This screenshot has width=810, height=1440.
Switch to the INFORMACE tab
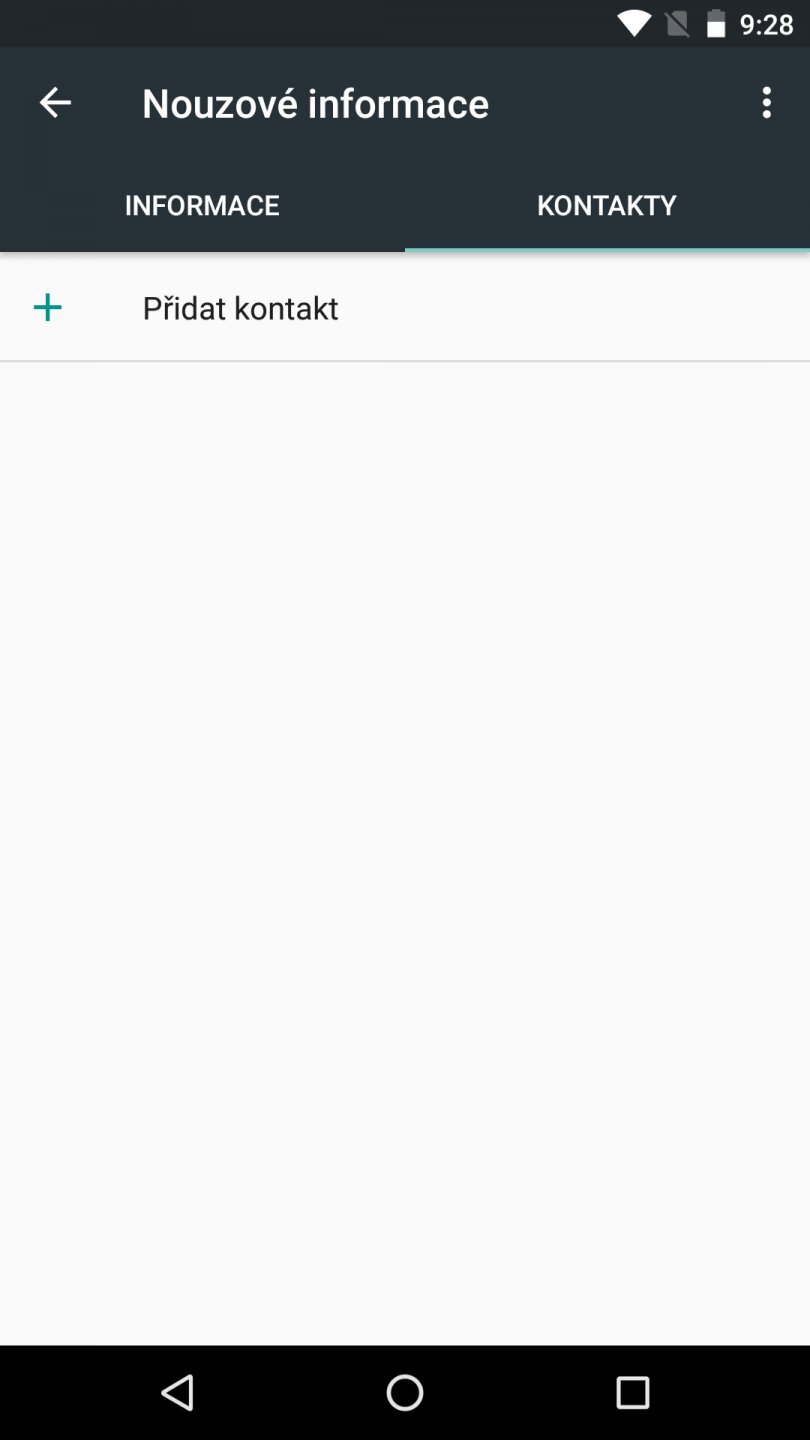[202, 205]
